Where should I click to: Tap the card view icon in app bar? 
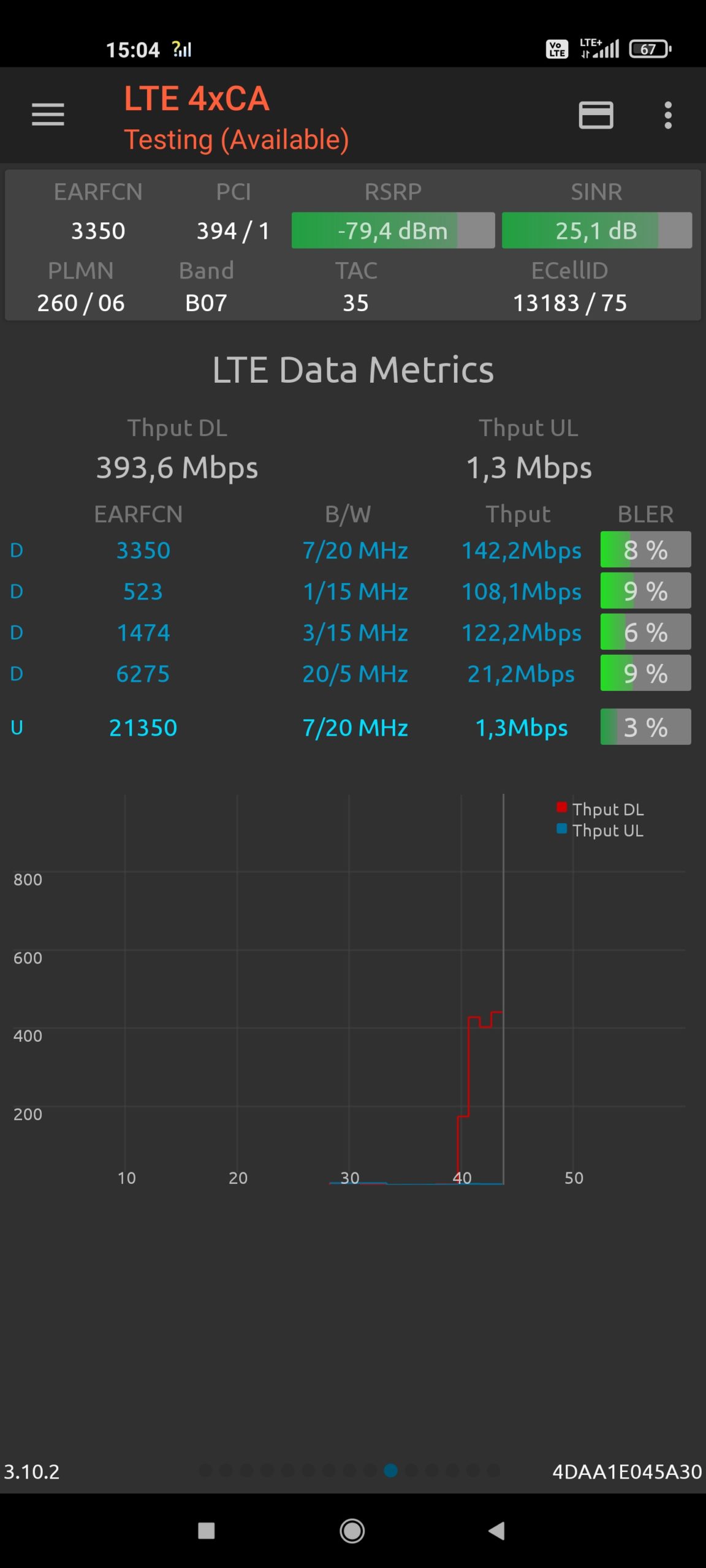click(x=596, y=115)
